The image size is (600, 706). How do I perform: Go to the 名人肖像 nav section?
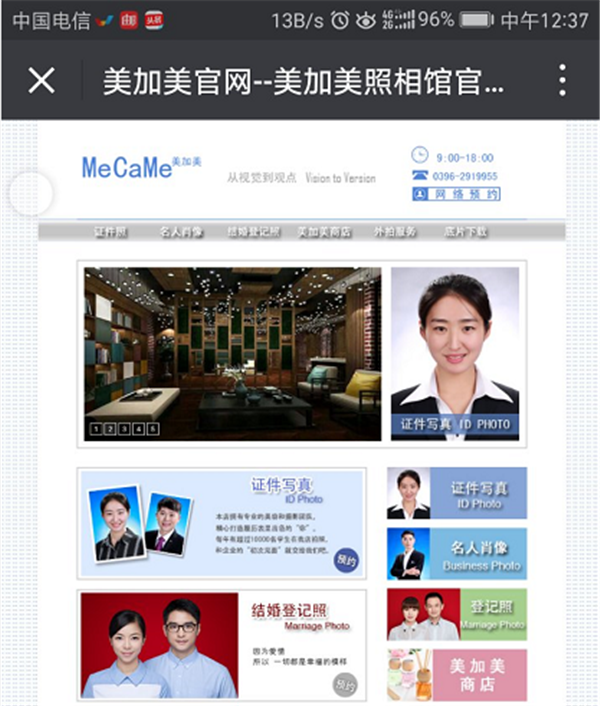(181, 232)
